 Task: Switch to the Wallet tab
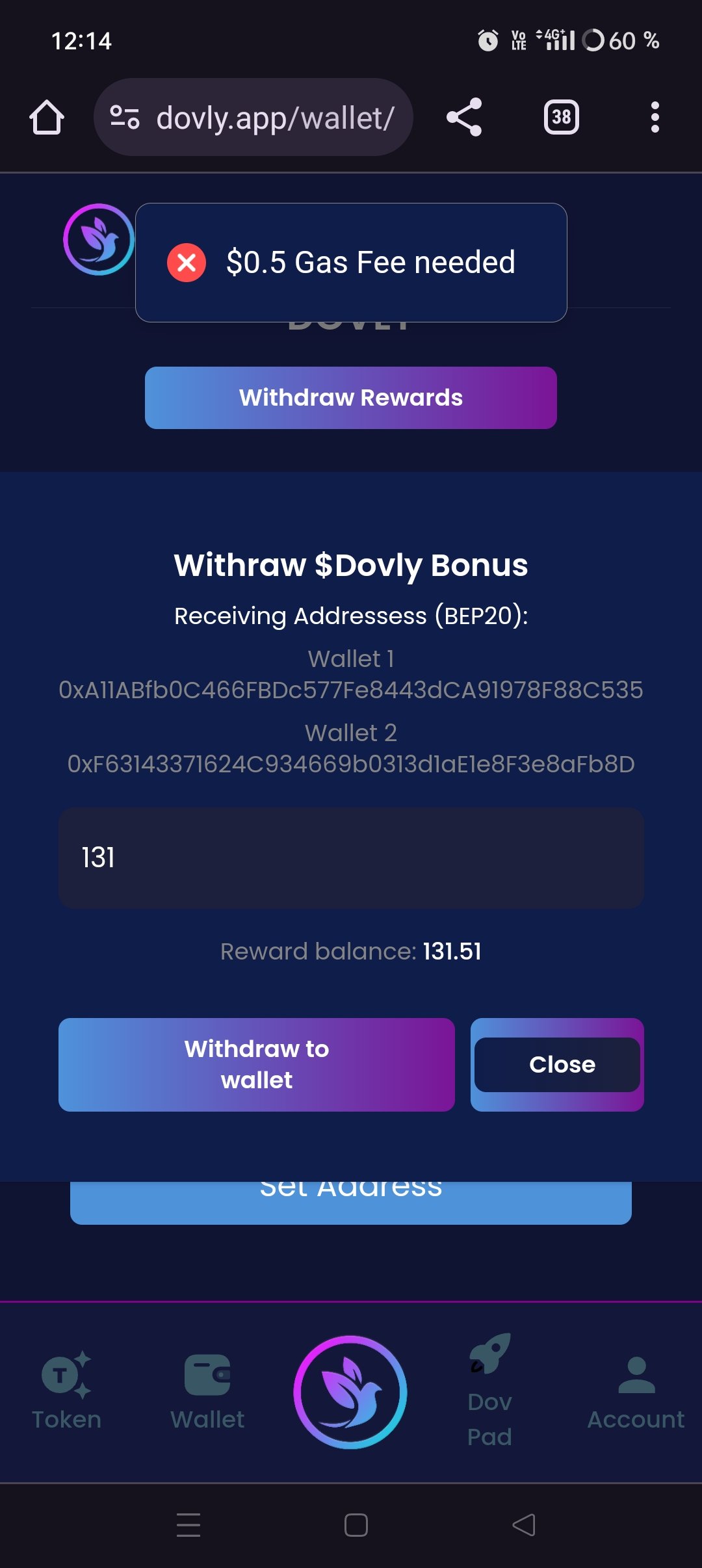pos(207,1391)
